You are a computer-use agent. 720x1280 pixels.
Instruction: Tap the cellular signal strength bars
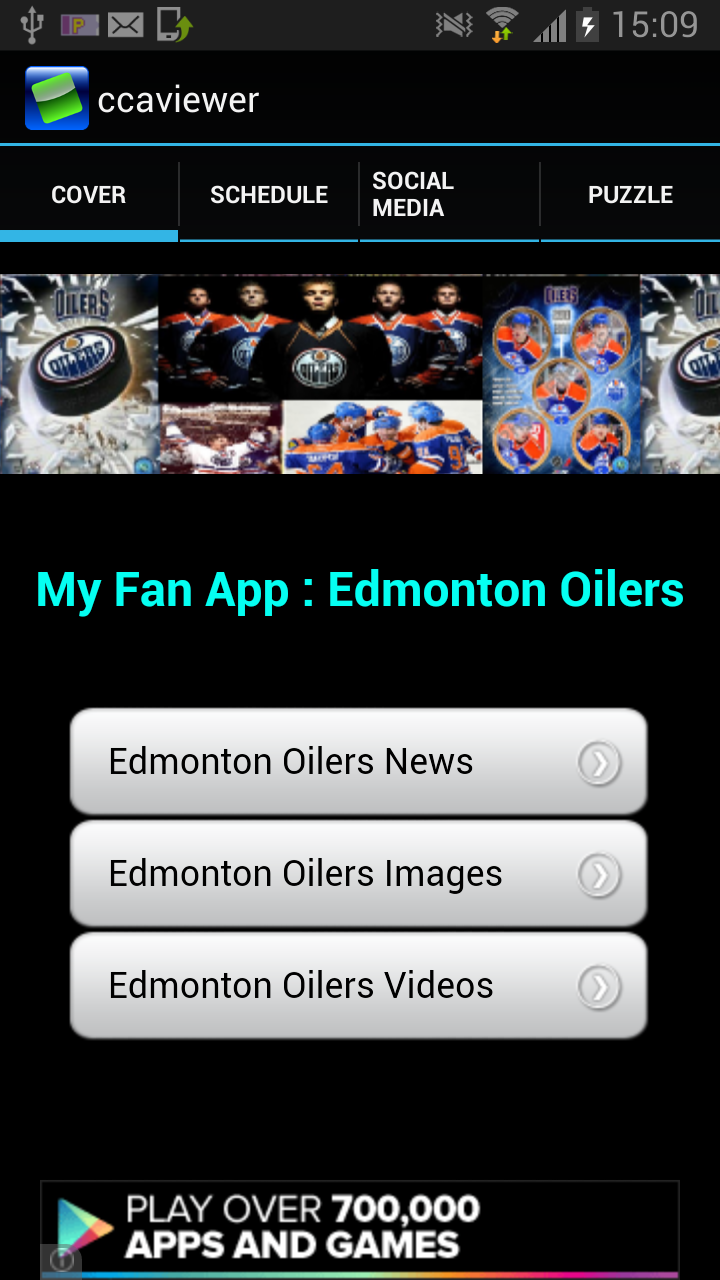coord(550,25)
